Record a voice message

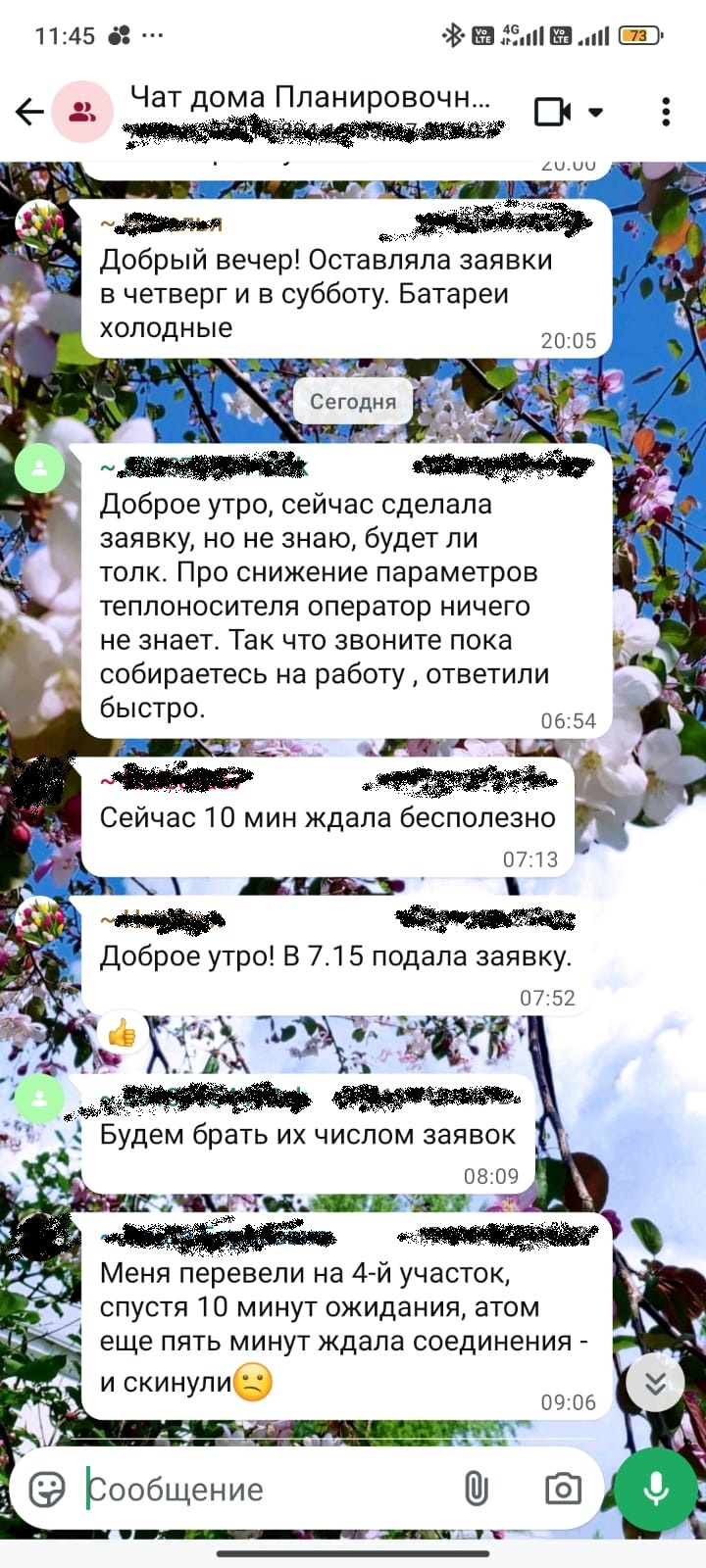(655, 1490)
